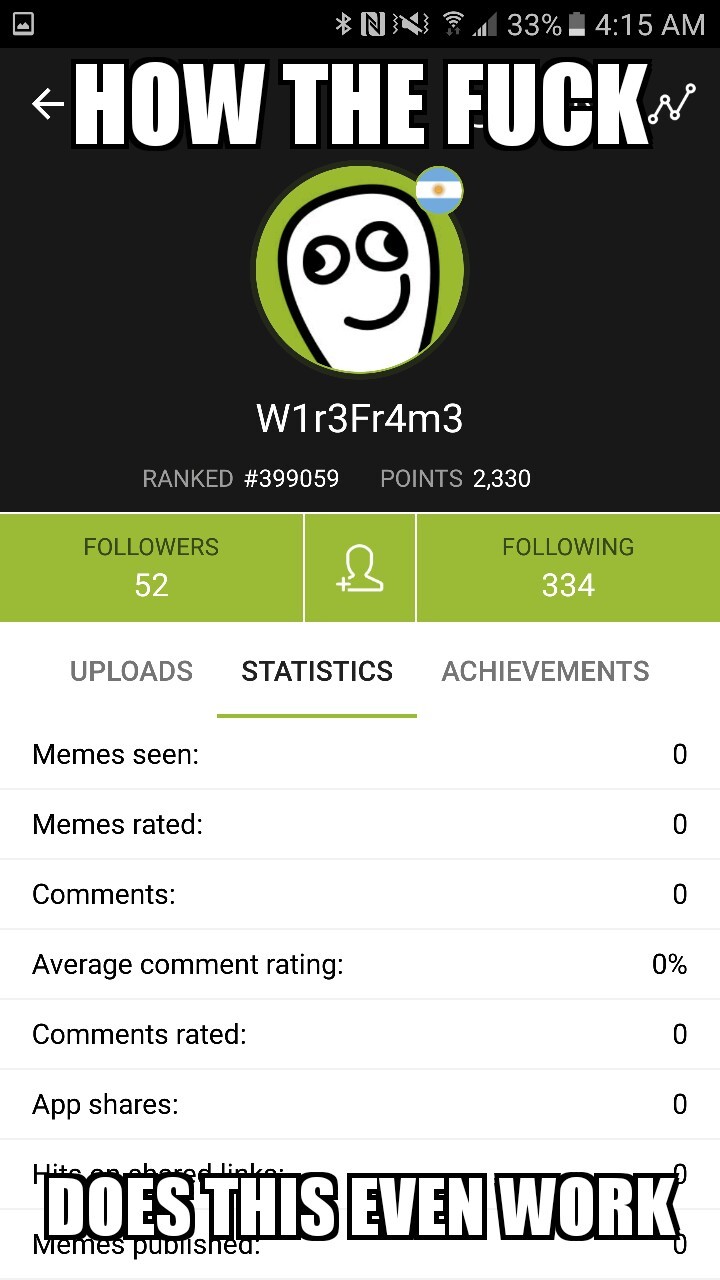Image resolution: width=720 pixels, height=1280 pixels.
Task: View the Following list
Action: [567, 567]
